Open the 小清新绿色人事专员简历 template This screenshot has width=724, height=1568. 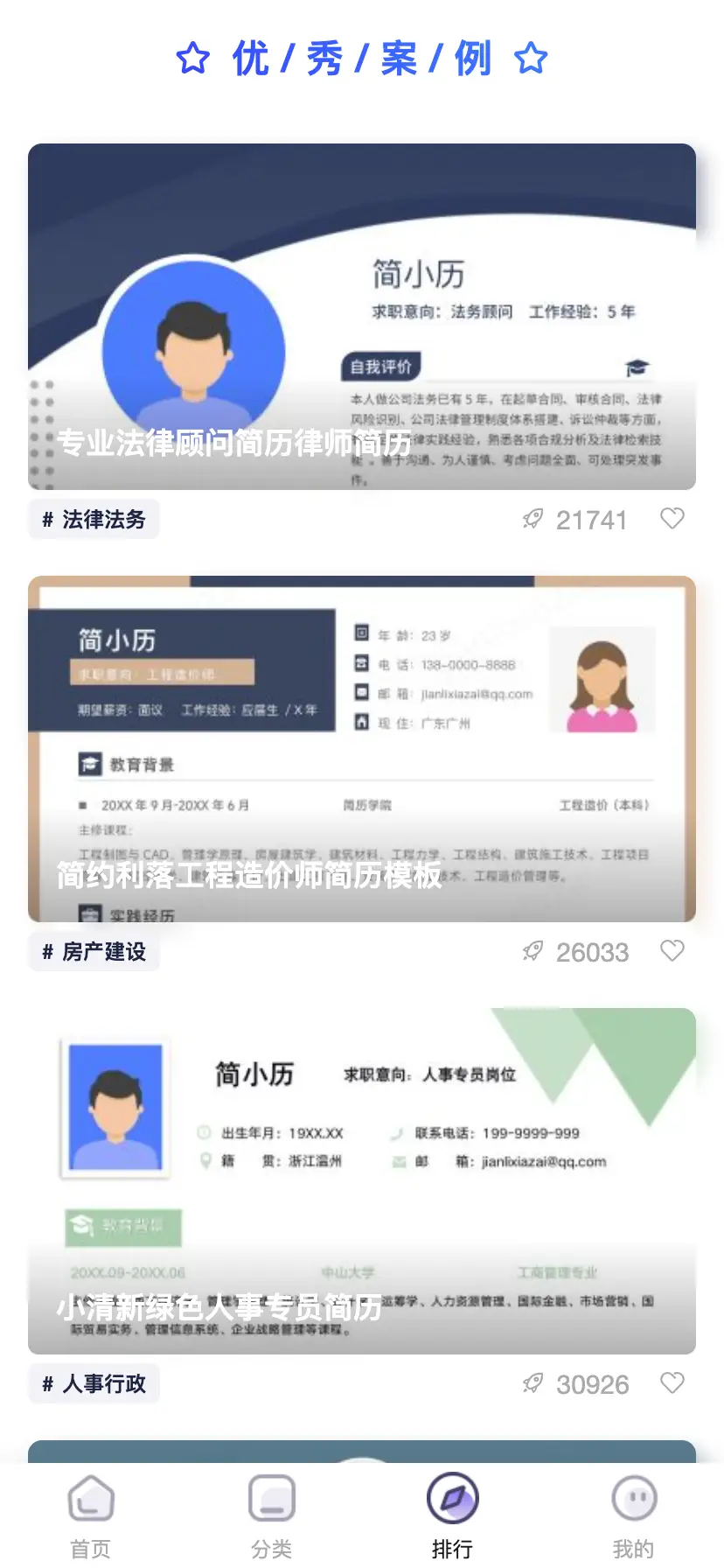coord(362,1181)
